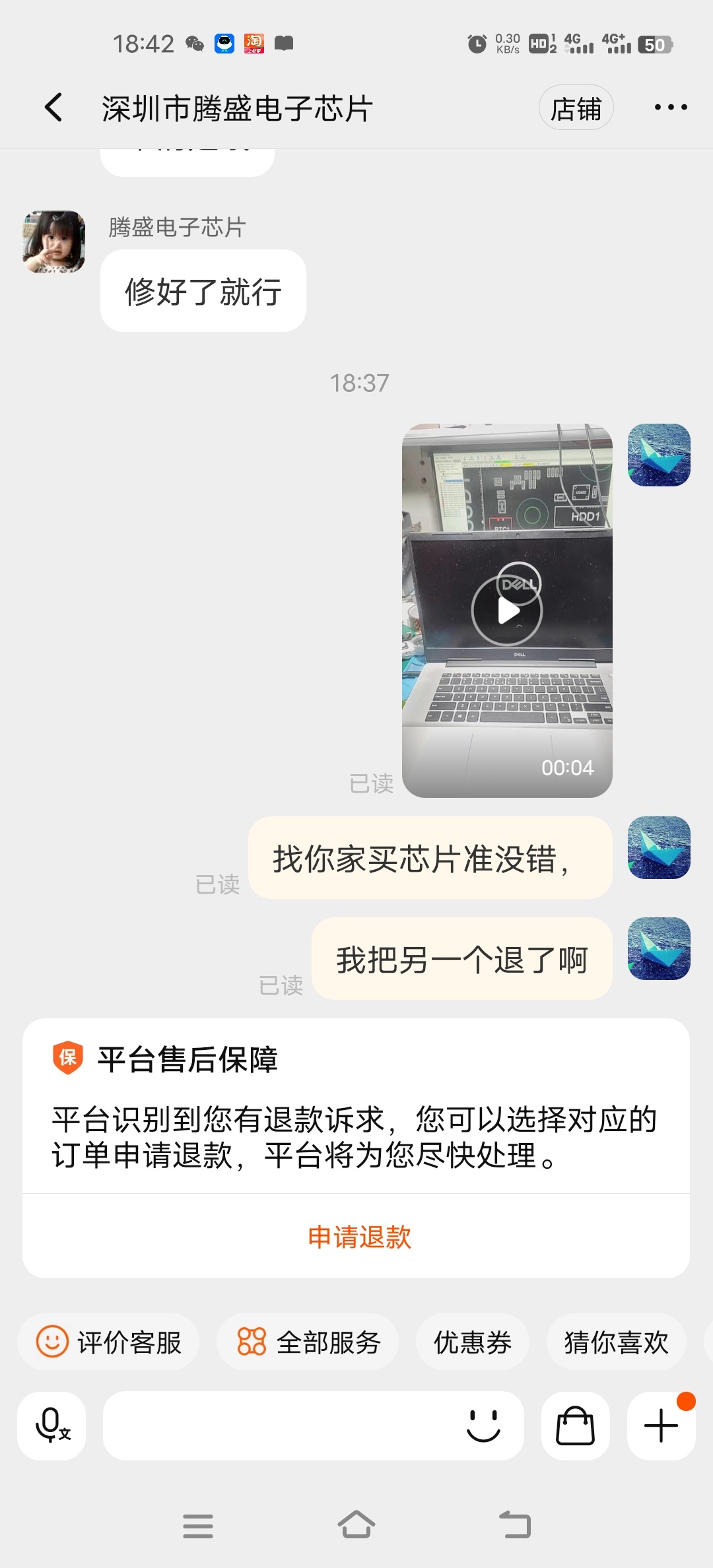The height and width of the screenshot is (1568, 713).
Task: Open the 店铺 store page
Action: pos(576,108)
